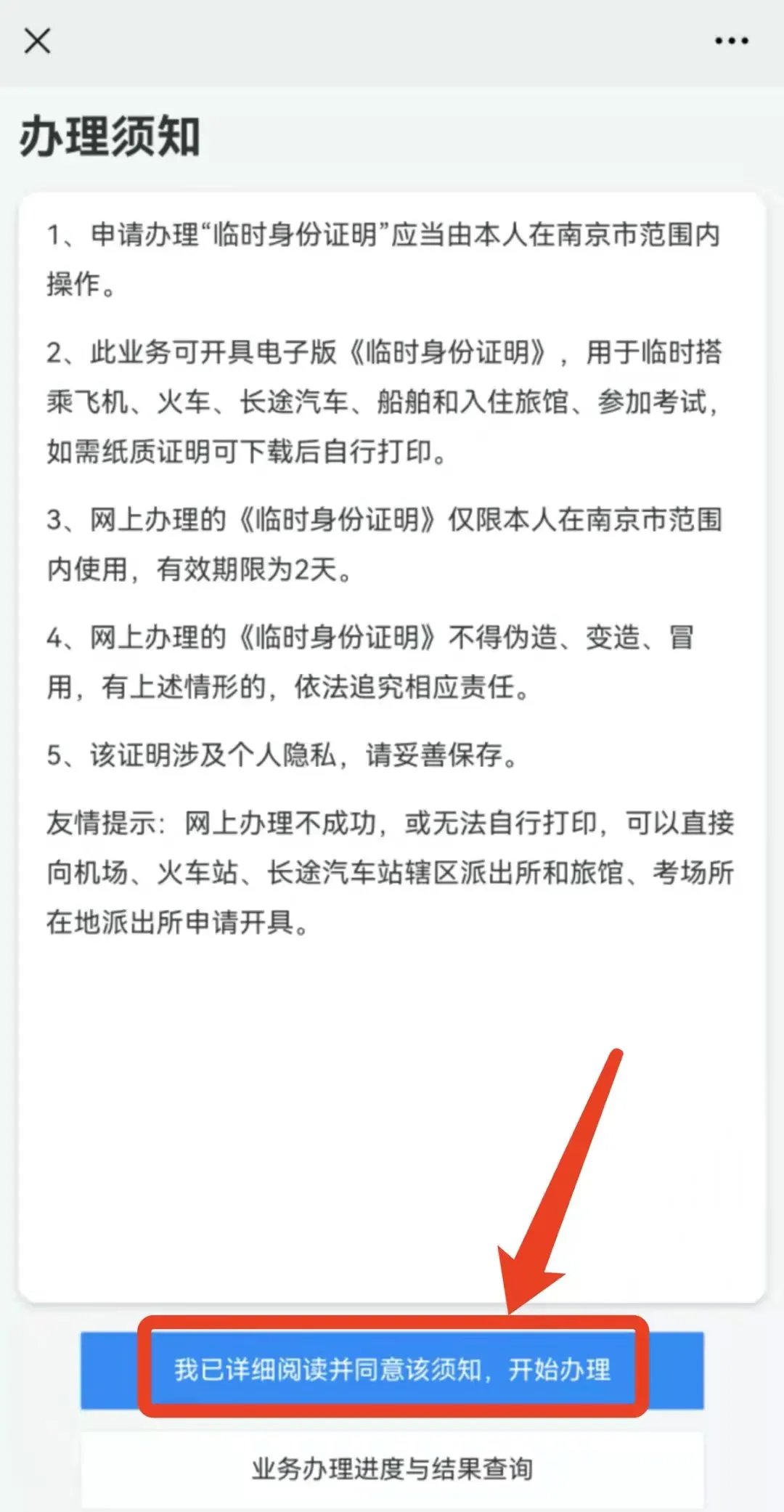Close the page with the X icon
784x1512 pixels.
[x=37, y=41]
